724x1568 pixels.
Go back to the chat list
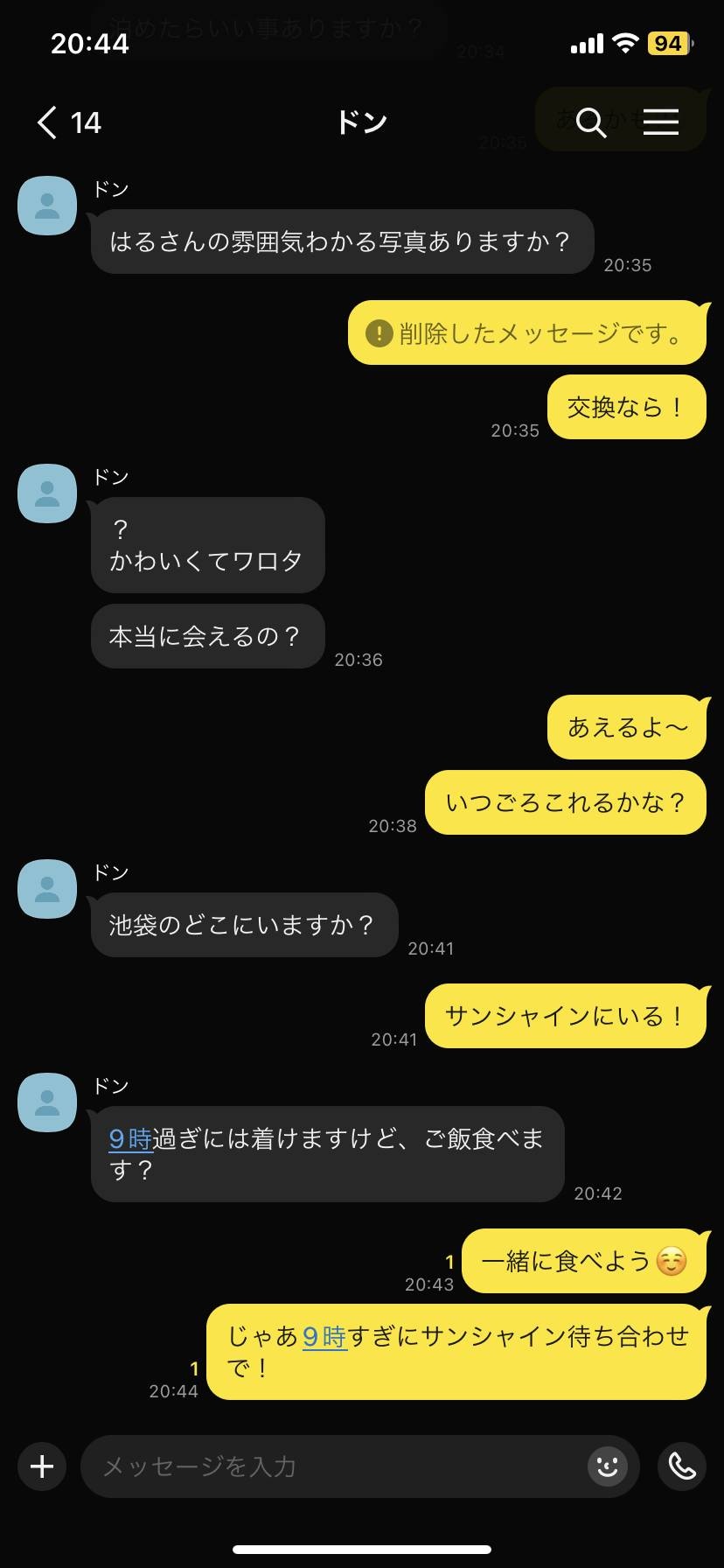click(x=68, y=122)
